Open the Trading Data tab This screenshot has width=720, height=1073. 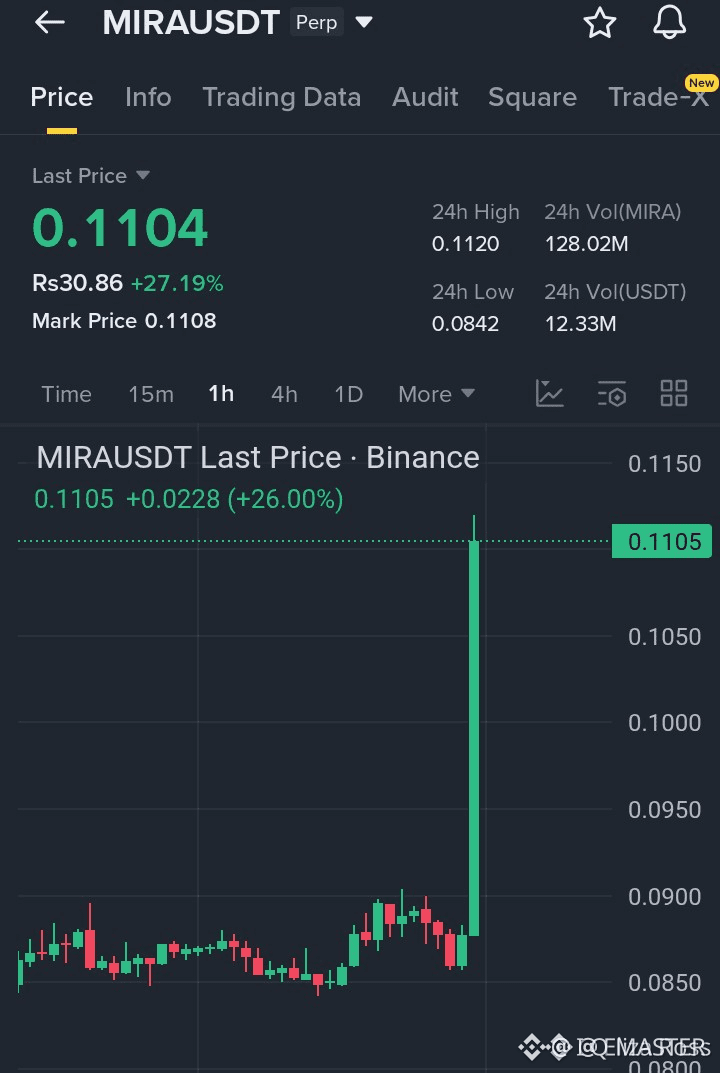tap(281, 97)
